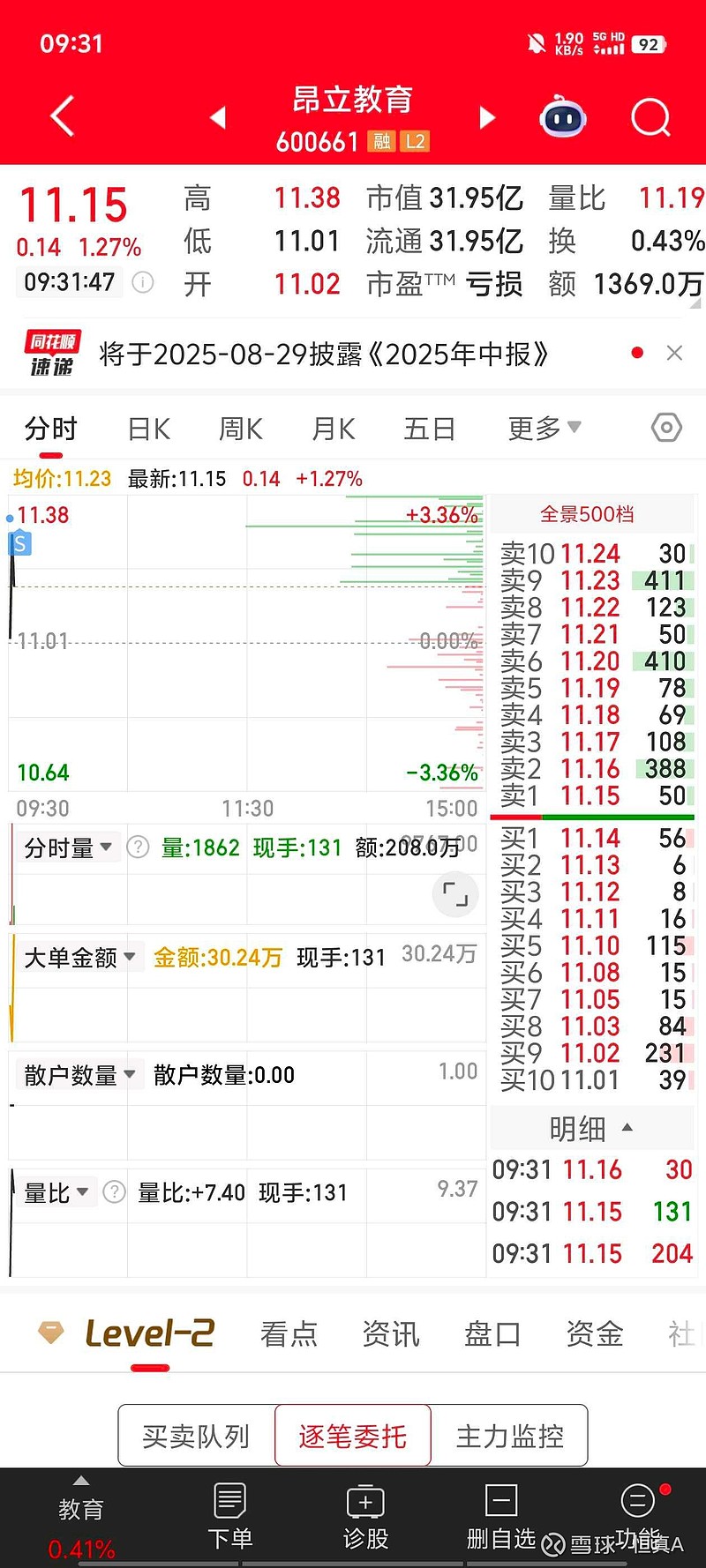The image size is (706, 1568).
Task: Expand the chart to fullscreen
Action: click(455, 894)
